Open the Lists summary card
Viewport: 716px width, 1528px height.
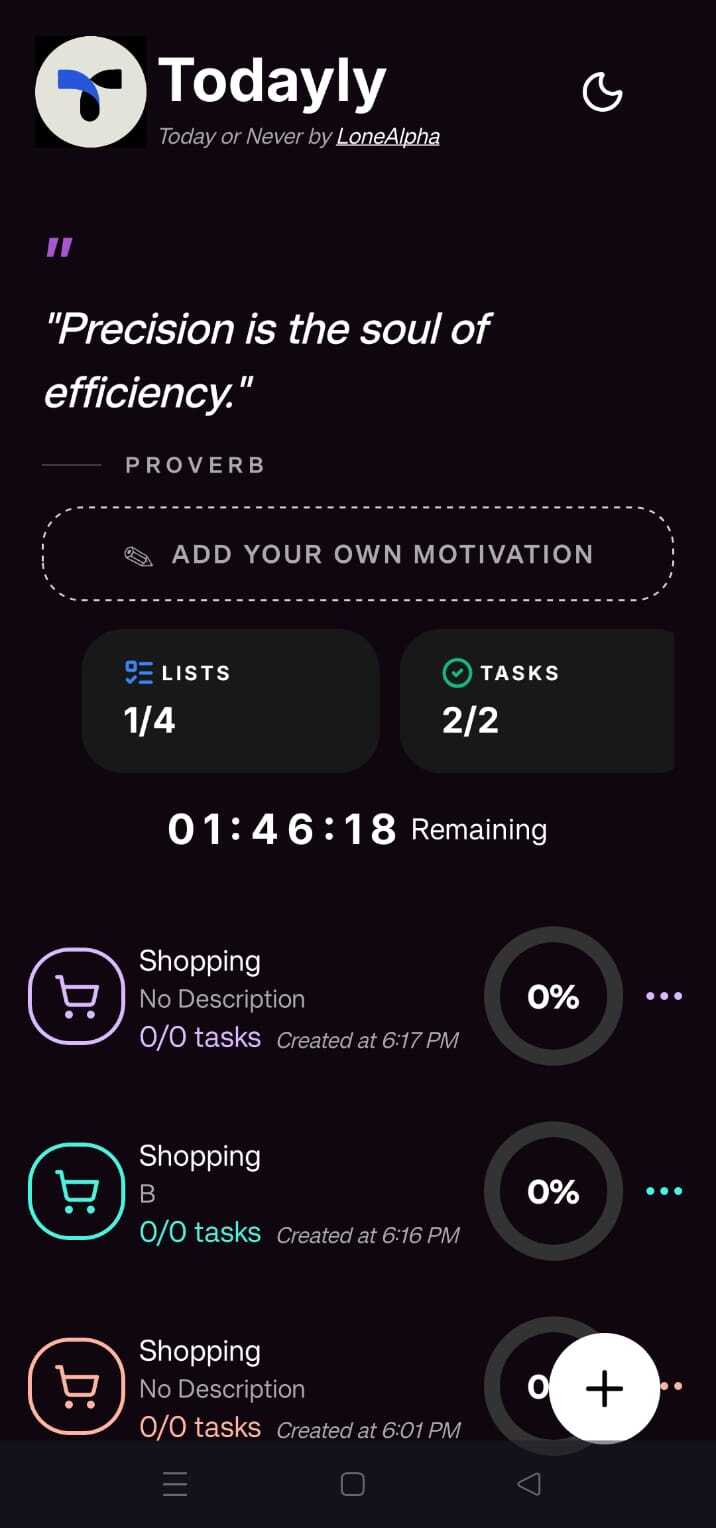[230, 700]
